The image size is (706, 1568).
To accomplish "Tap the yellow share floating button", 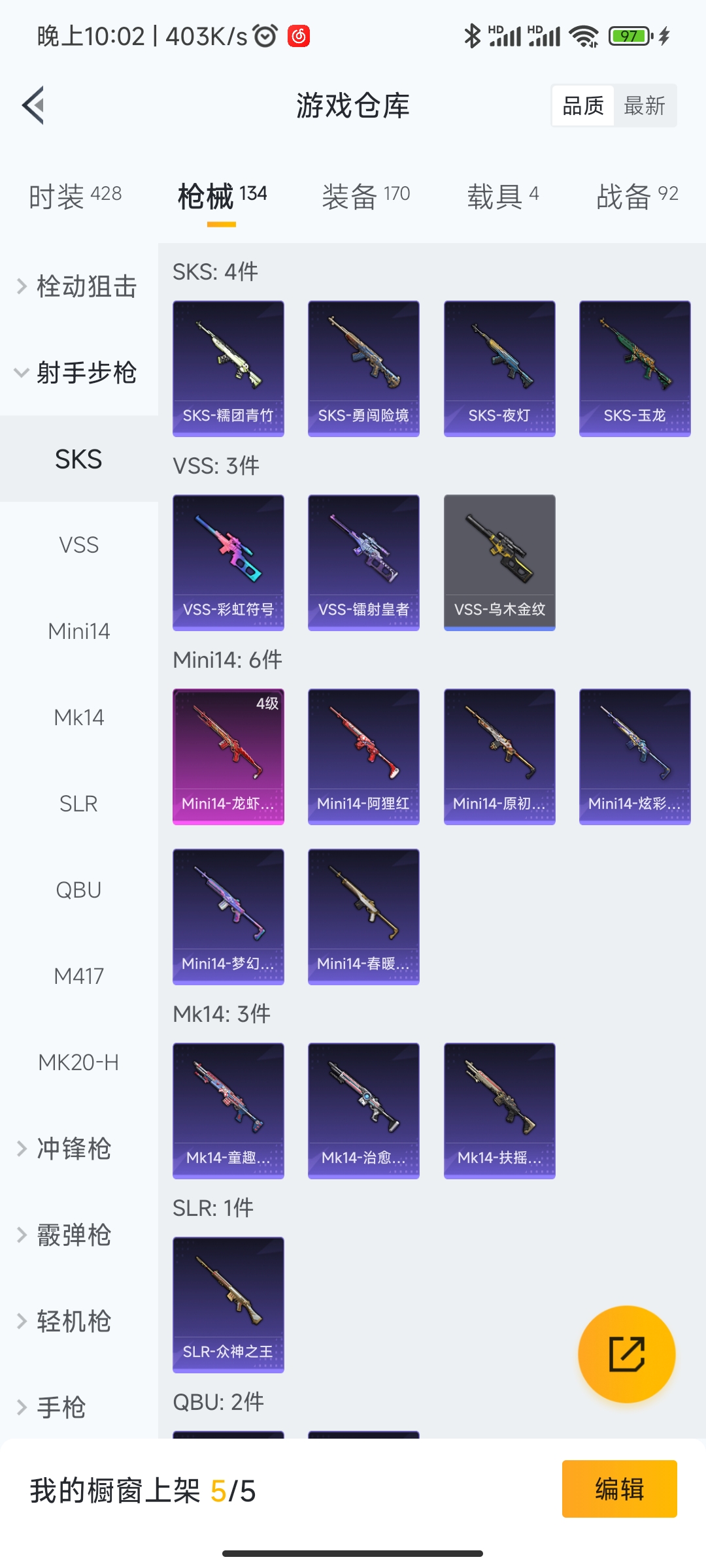I will 626,1354.
